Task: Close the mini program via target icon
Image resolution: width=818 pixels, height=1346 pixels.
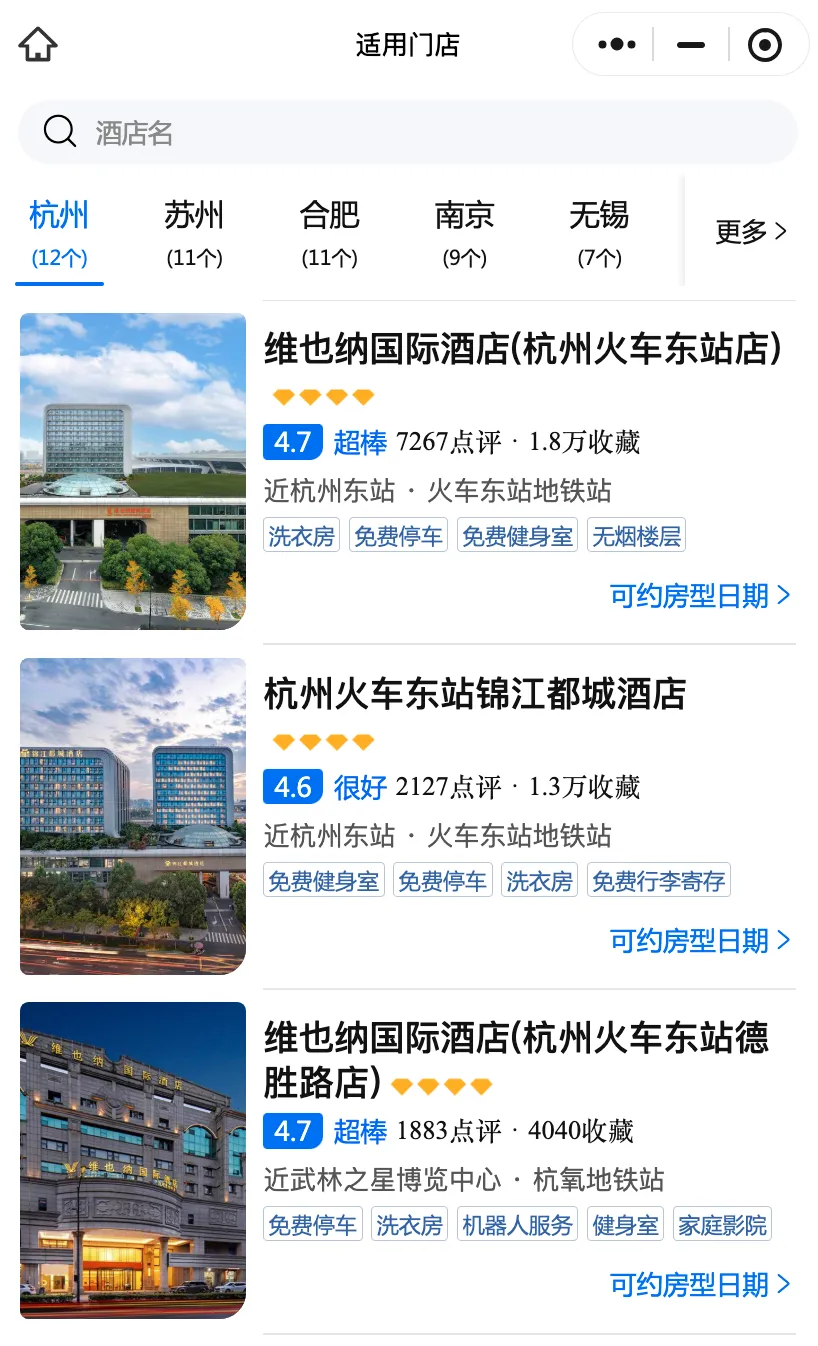Action: 765,45
